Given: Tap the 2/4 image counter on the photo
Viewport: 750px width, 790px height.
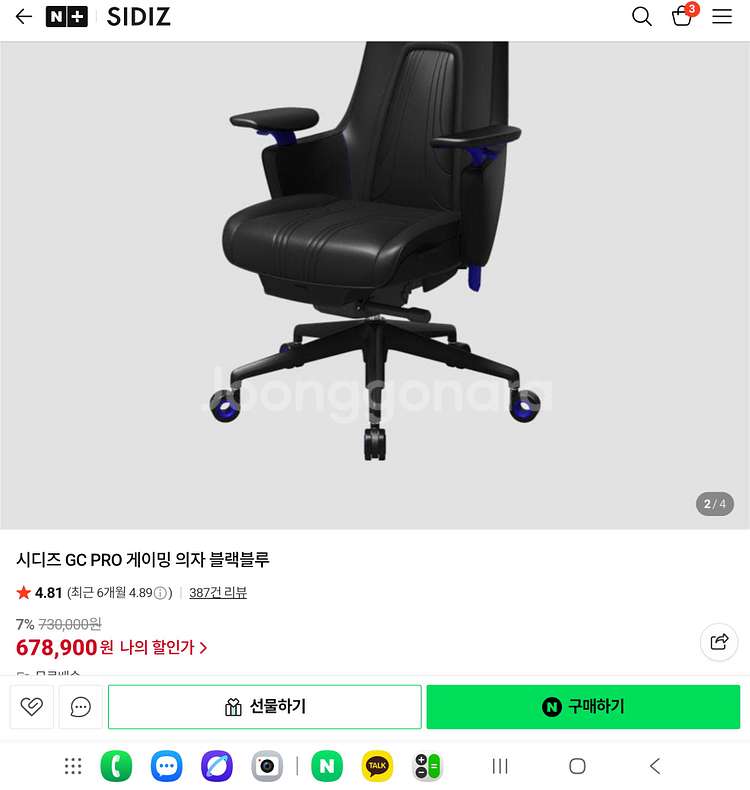Looking at the screenshot, I should click(715, 504).
